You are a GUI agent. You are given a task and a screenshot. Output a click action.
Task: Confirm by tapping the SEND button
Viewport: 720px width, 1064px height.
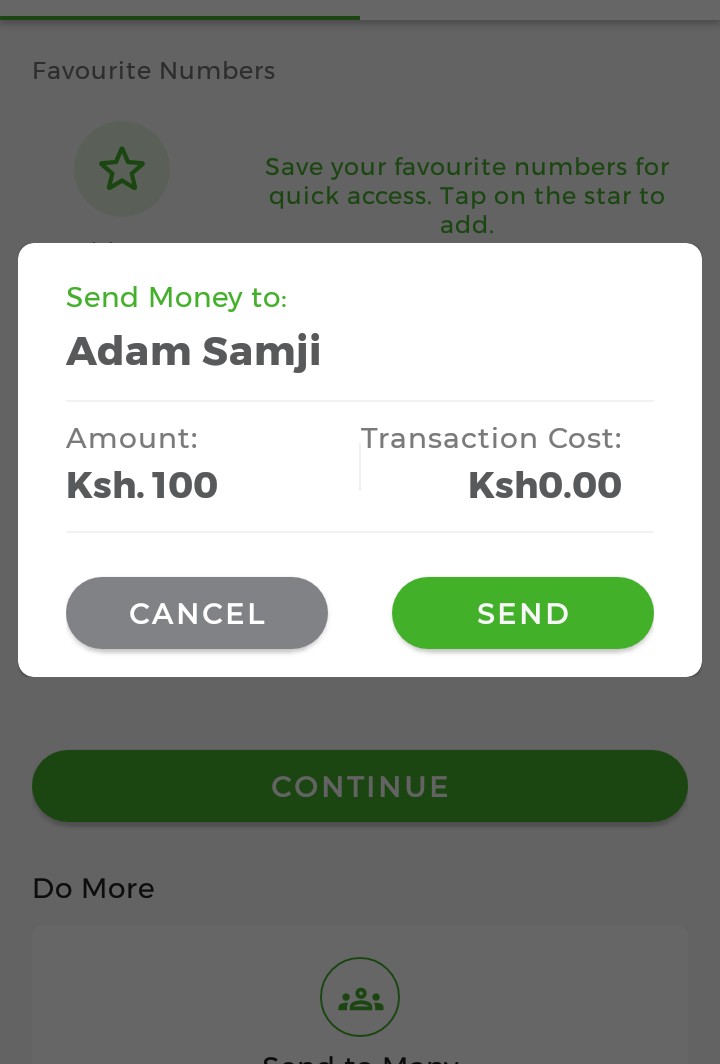pyautogui.click(x=522, y=613)
